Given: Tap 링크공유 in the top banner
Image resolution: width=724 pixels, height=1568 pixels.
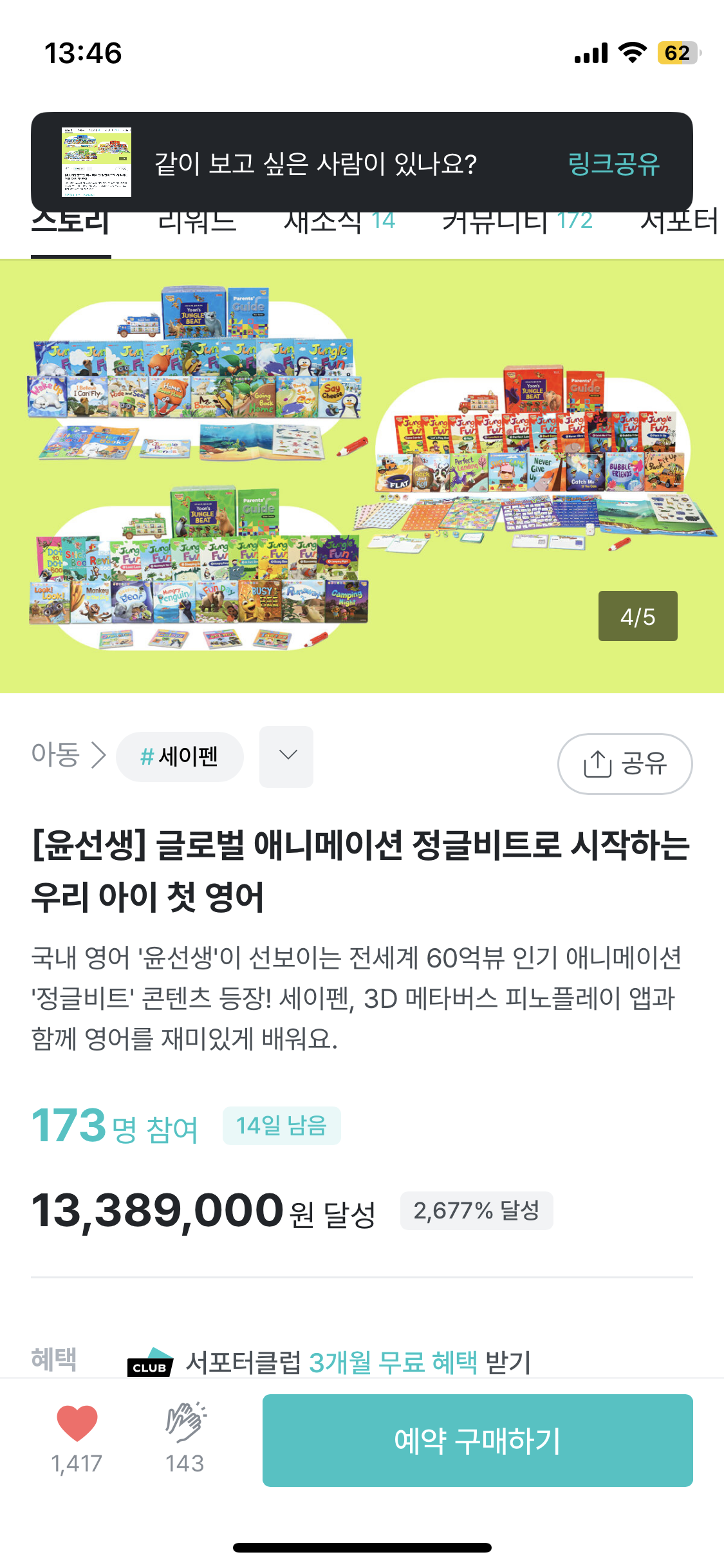Looking at the screenshot, I should tap(613, 163).
